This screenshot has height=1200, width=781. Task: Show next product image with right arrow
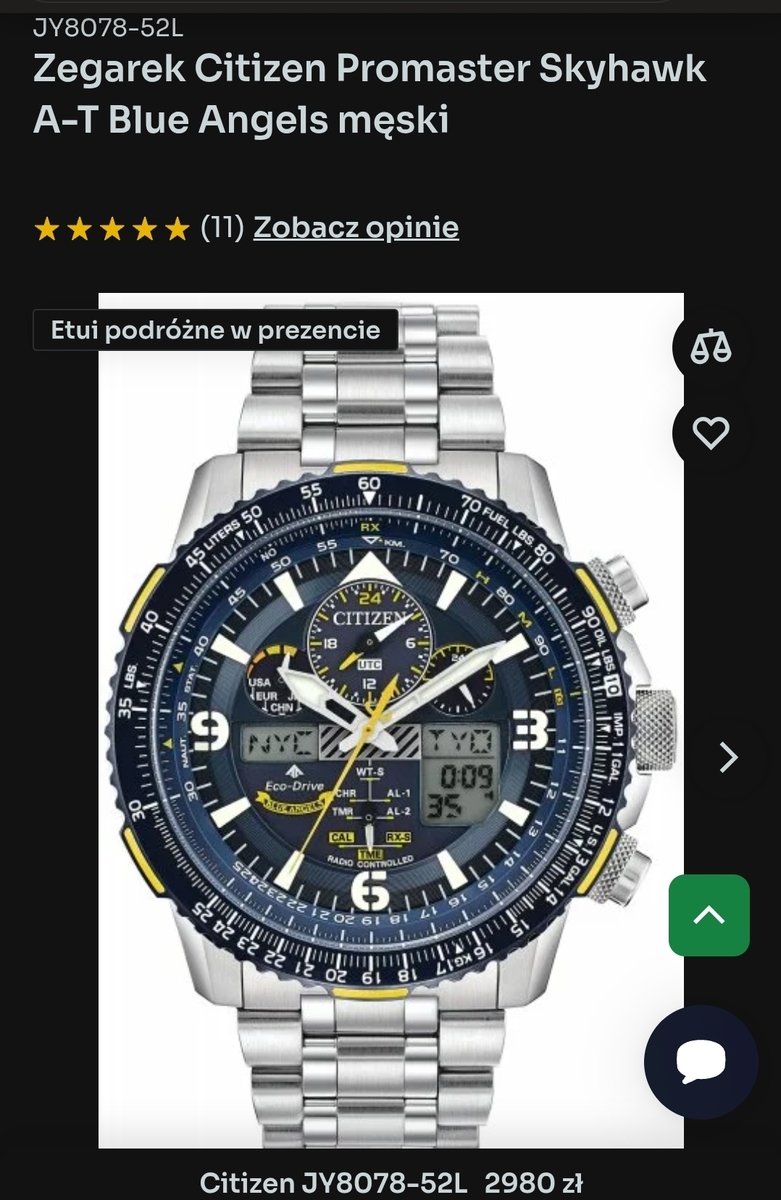[729, 757]
